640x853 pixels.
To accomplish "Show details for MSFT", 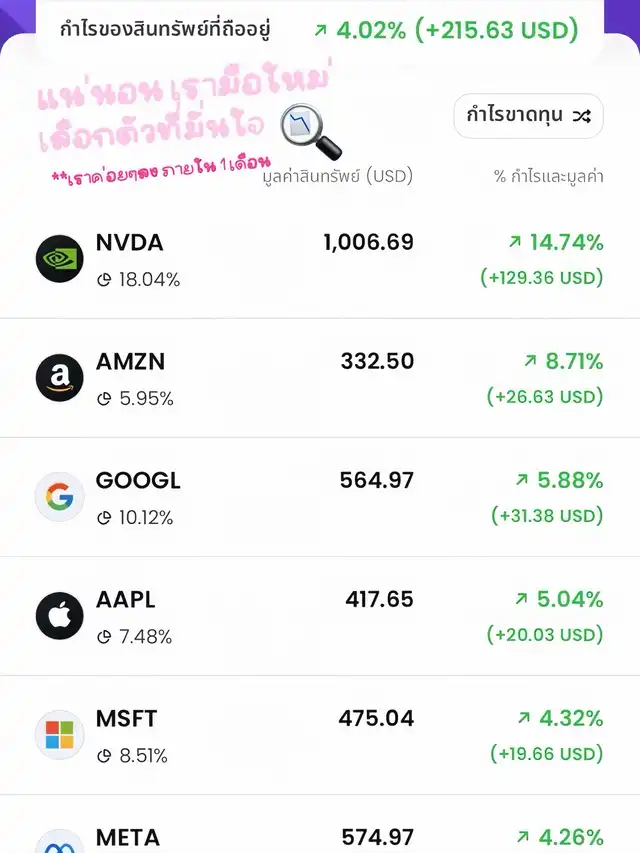I will [320, 736].
